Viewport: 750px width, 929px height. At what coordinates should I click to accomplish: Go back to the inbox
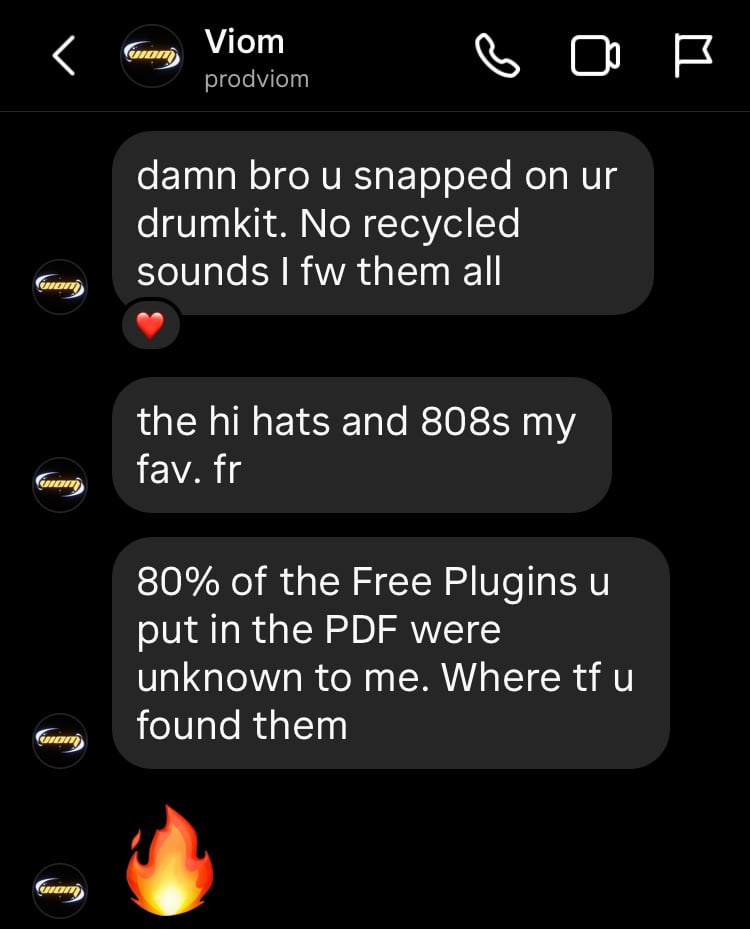[x=64, y=57]
